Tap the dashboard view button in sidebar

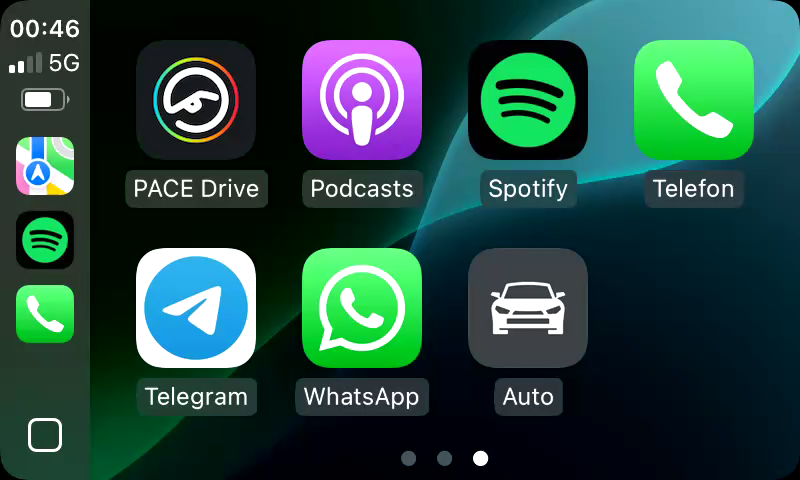45,435
